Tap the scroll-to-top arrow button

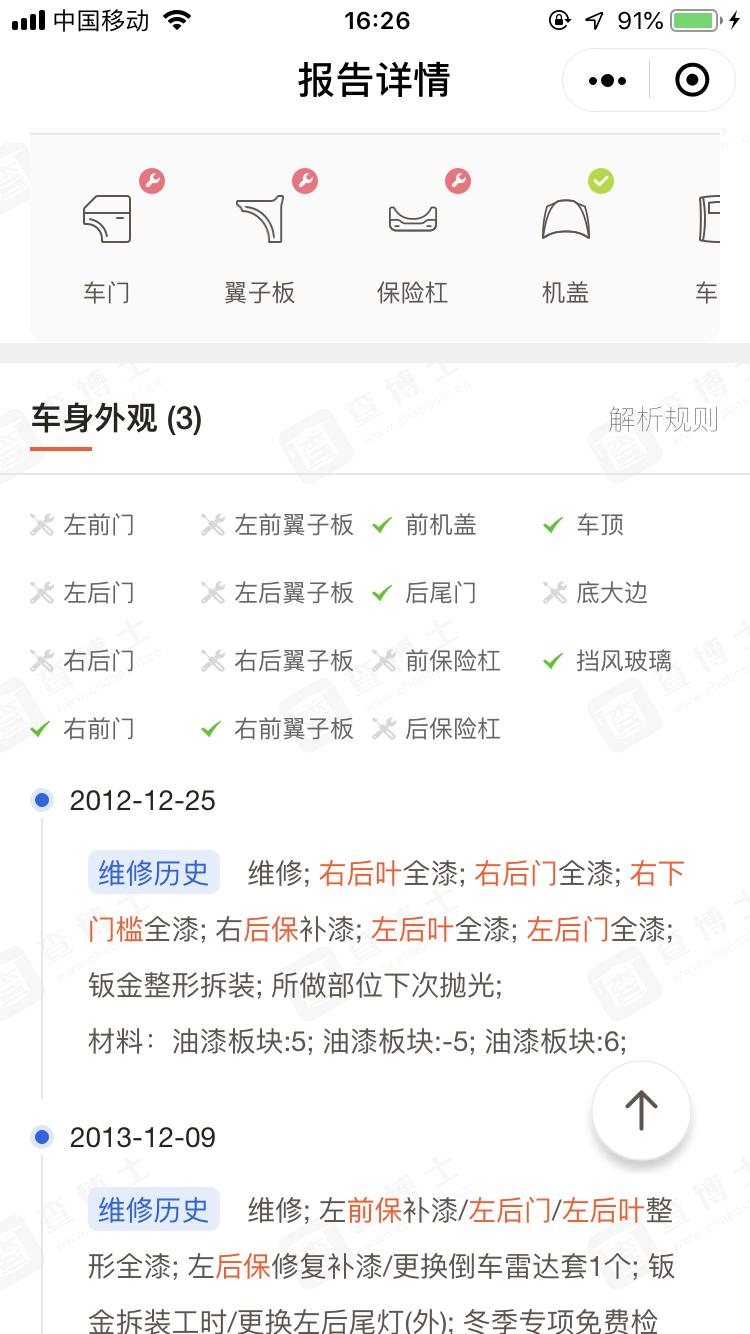coord(641,1110)
